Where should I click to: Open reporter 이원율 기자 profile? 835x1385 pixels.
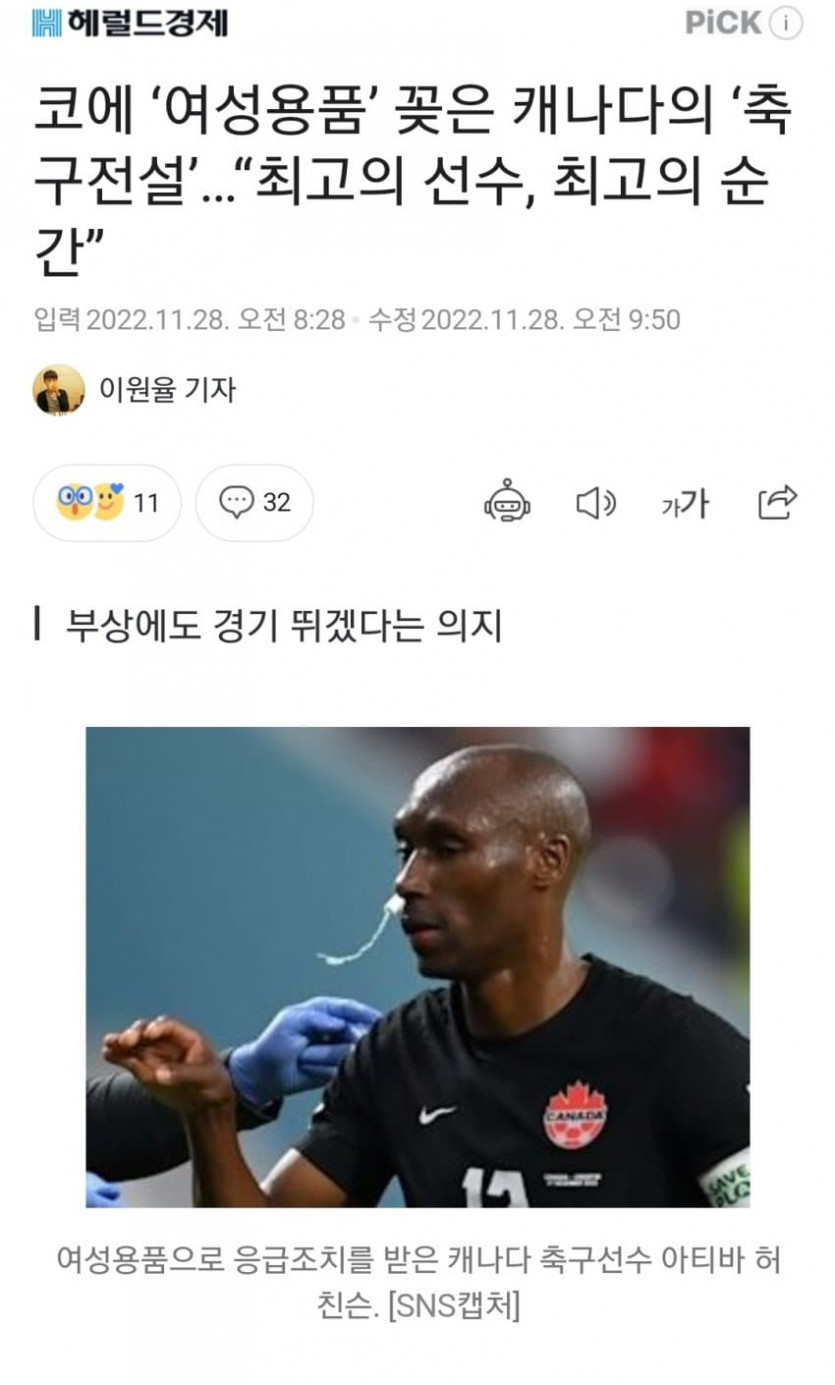[x=134, y=389]
